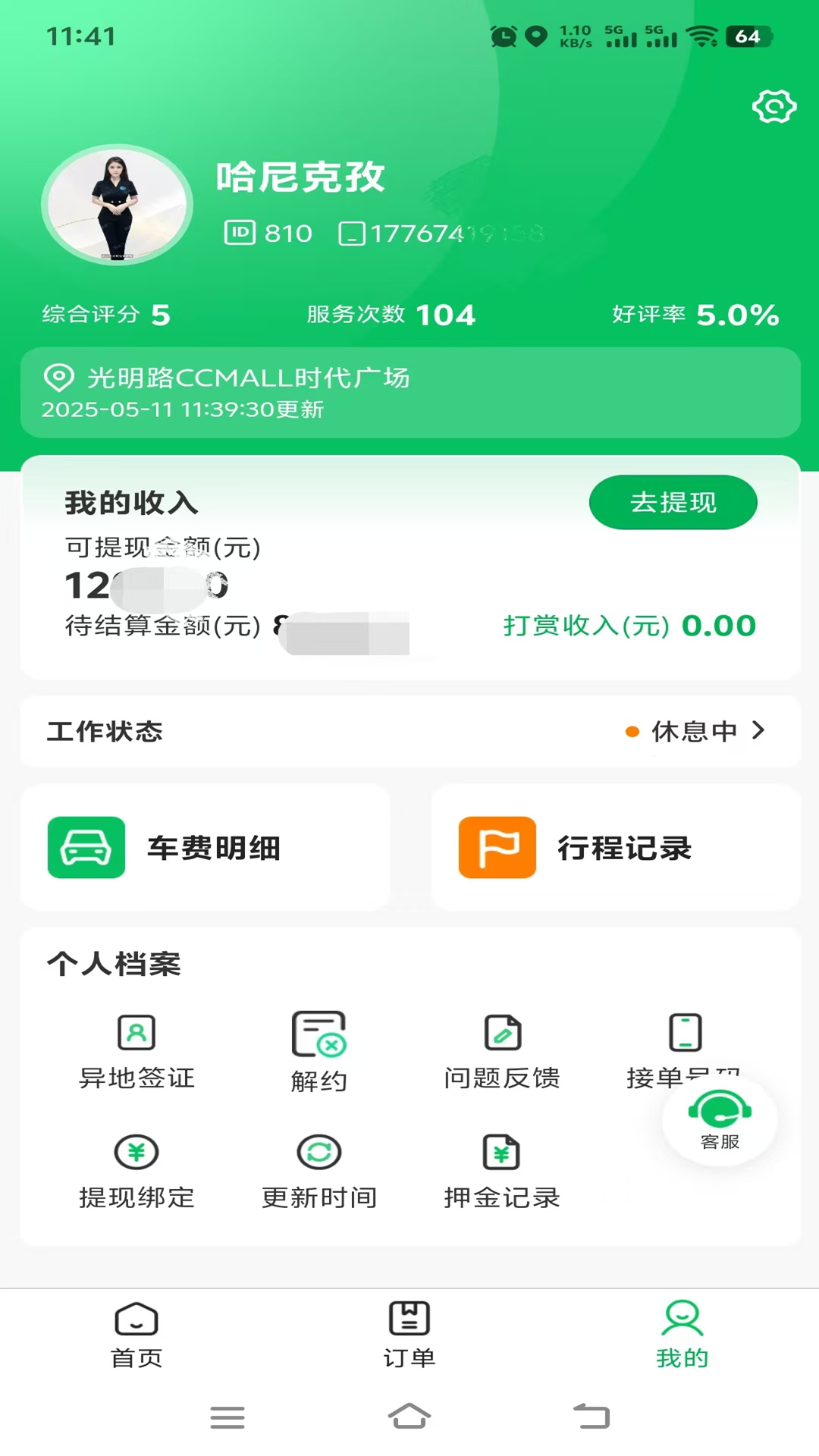
Task: Open 提现绑定 via the yen coin icon
Action: 136,1152
